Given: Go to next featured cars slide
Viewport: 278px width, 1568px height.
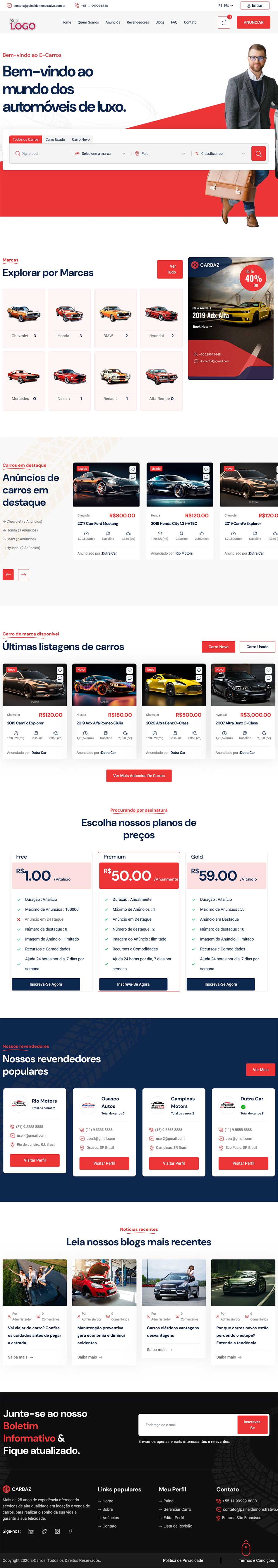Looking at the screenshot, I should coord(23,574).
